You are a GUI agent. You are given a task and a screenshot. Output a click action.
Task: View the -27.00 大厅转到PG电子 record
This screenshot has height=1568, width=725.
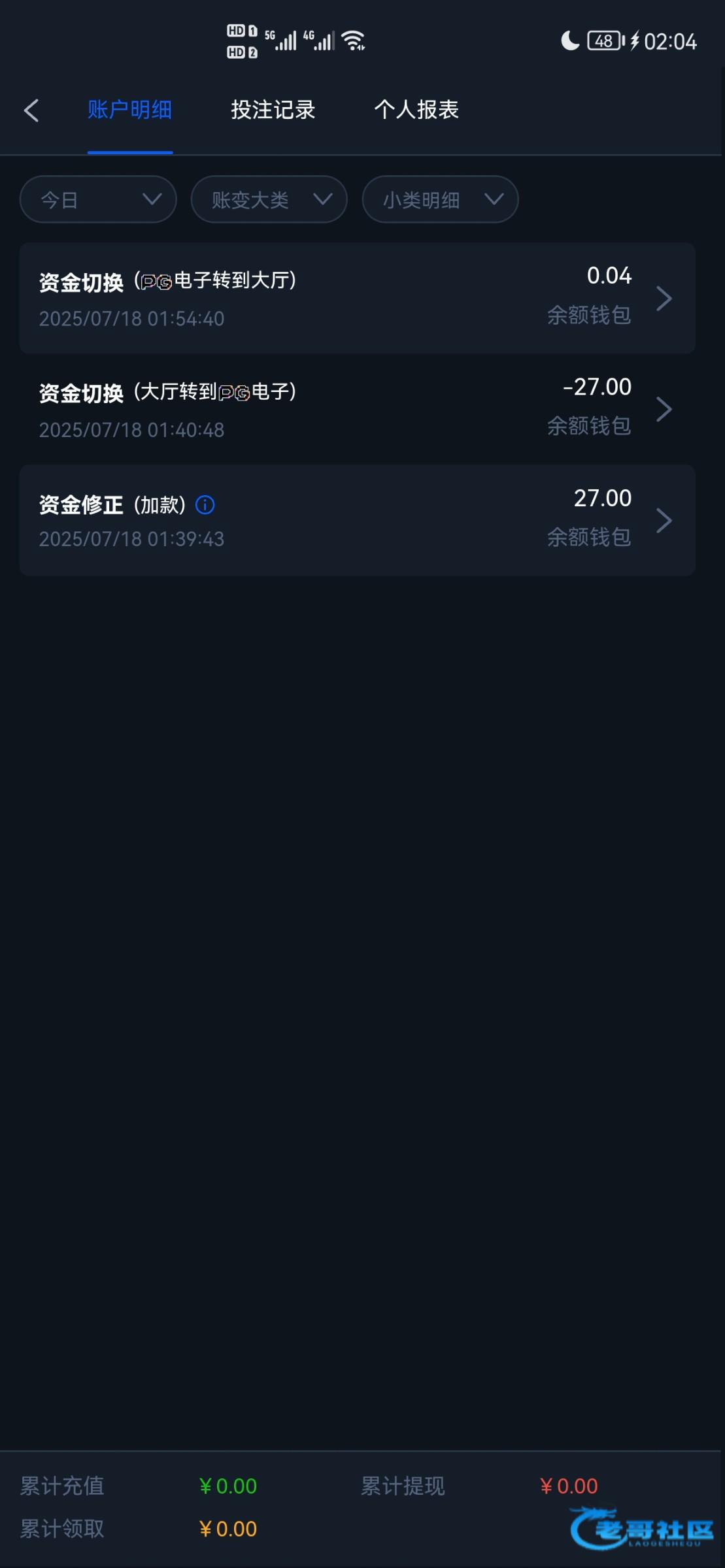point(357,410)
